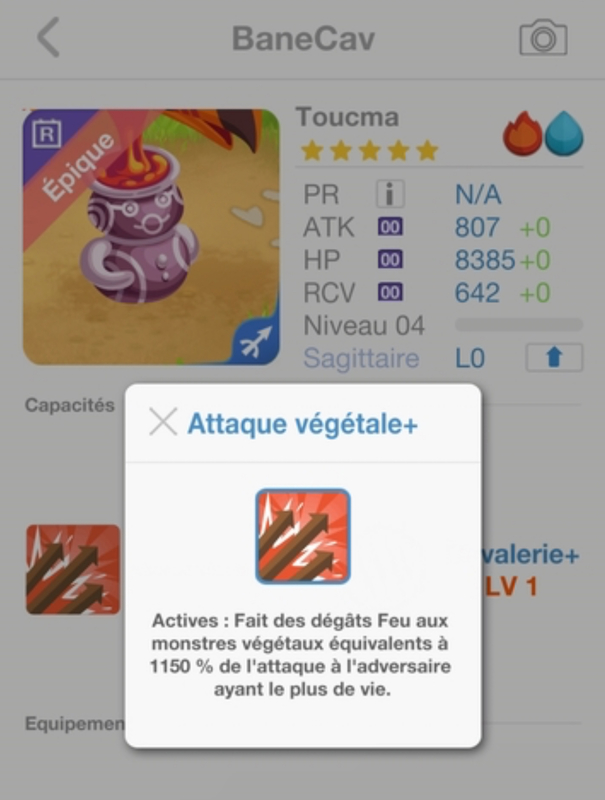Screen dimensions: 605x800
Task: Open the camera screenshot icon
Action: click(x=543, y=39)
